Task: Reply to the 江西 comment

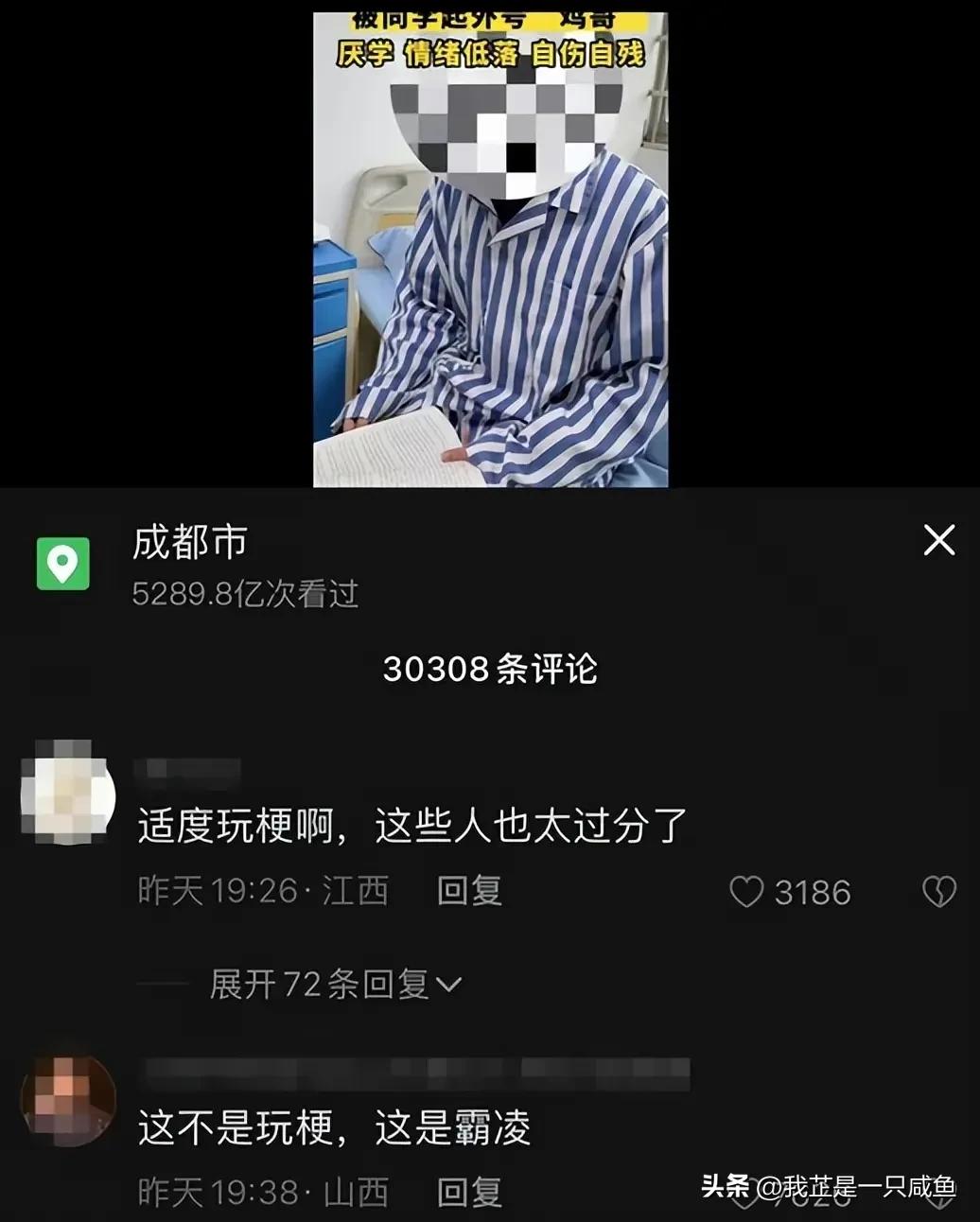Action: (x=469, y=891)
